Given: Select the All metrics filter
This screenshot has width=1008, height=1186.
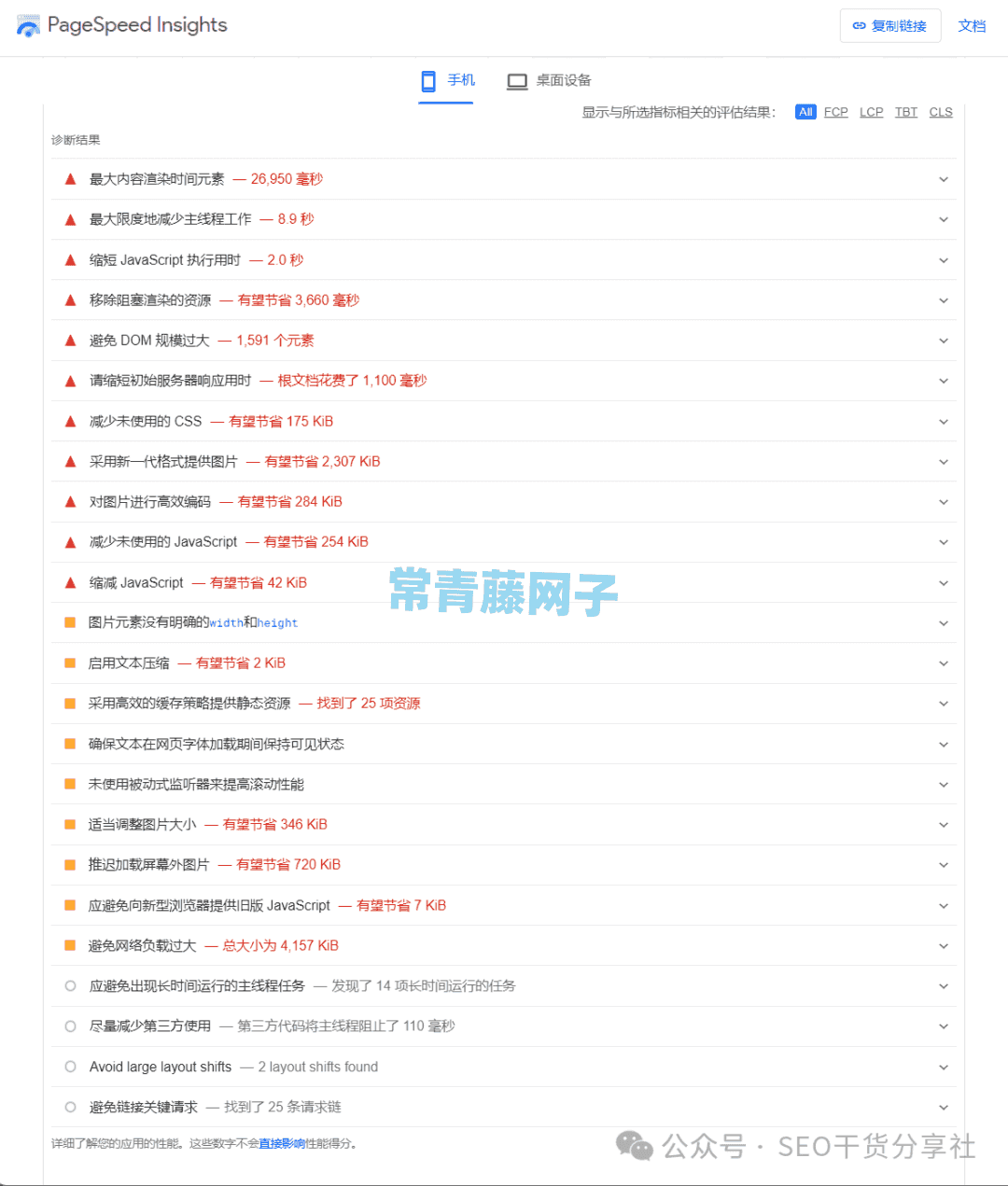Looking at the screenshot, I should [805, 112].
